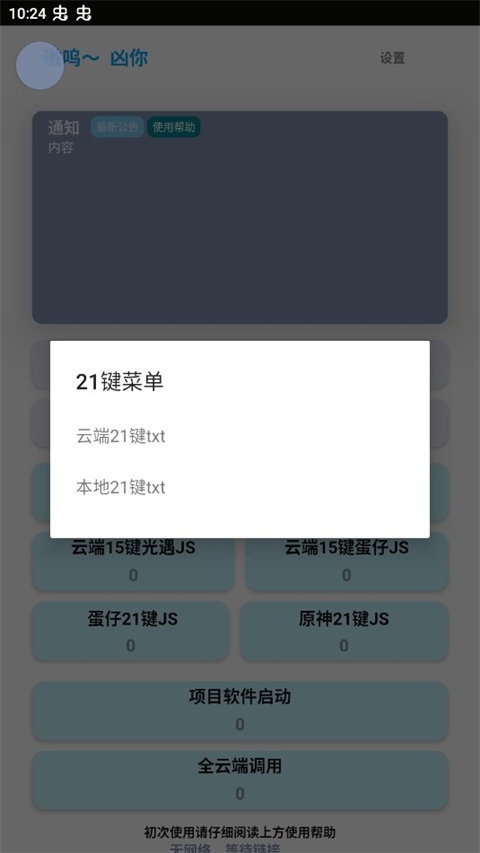Tap the round floating button at top left
Screen dimensions: 480x853
[x=40, y=66]
